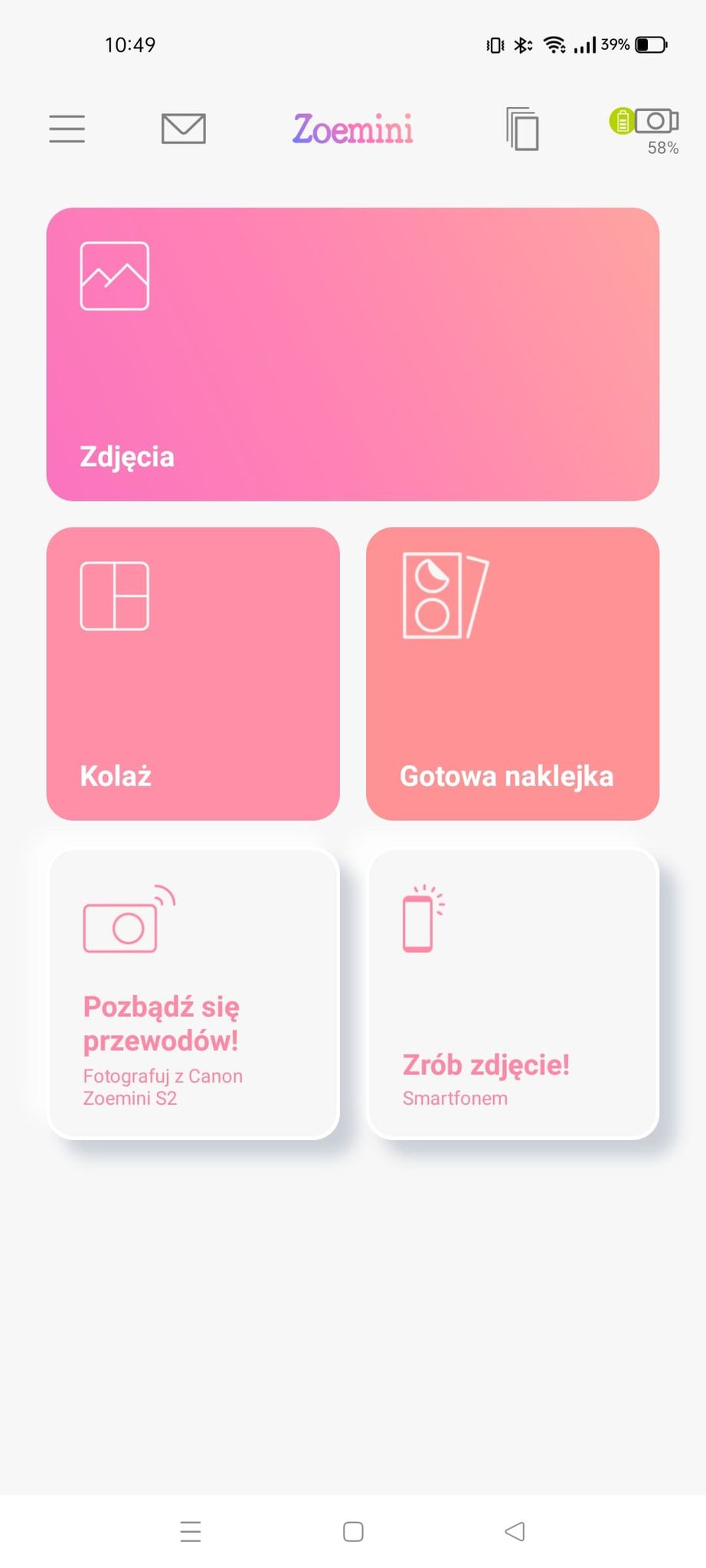Tap the system home button
Screen dimensions: 706x1568
353,1531
